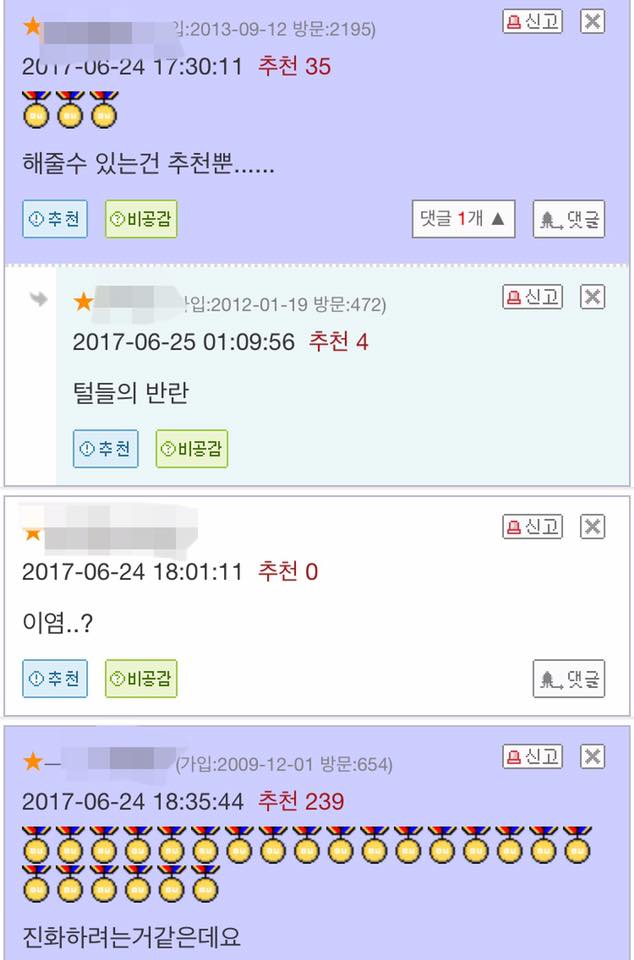This screenshot has width=634, height=960.
Task: Report the reply "털들의 반란"
Action: click(x=533, y=296)
